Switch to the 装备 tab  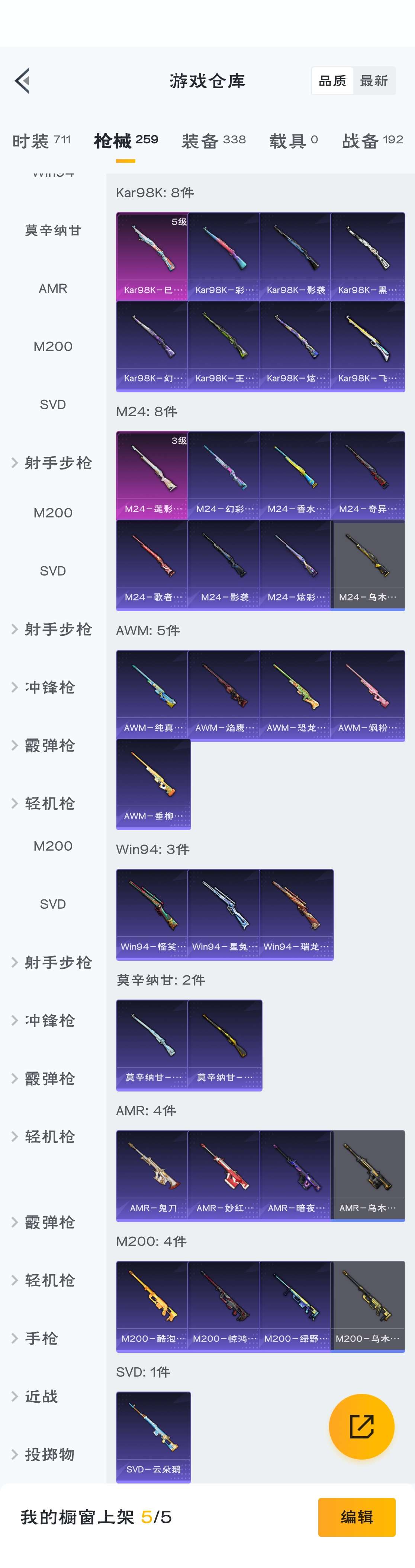pyautogui.click(x=213, y=141)
